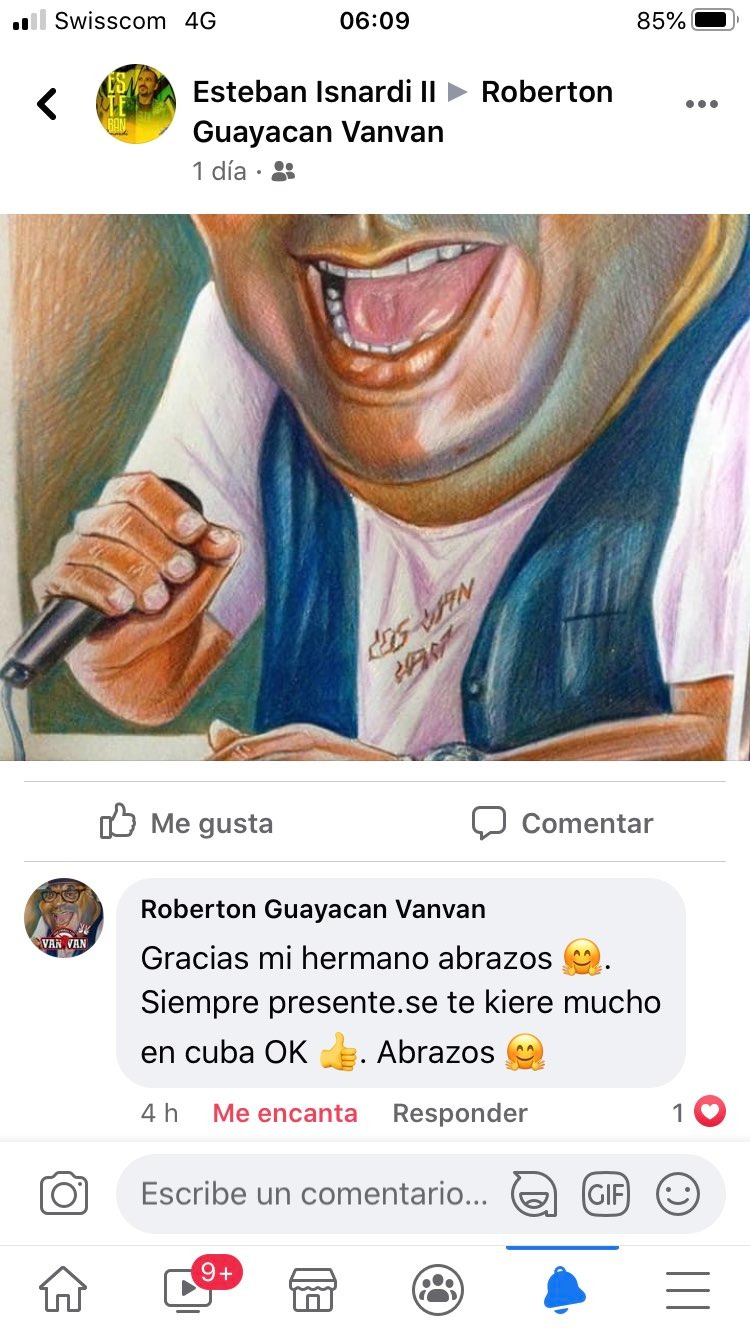
Task: Like the post with Me gusta
Action: click(187, 823)
